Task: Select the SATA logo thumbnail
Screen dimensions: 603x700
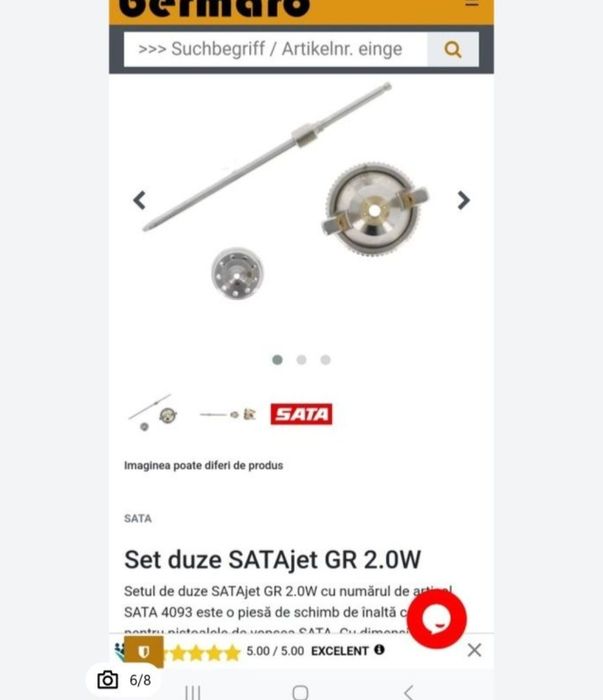Action: click(x=301, y=414)
